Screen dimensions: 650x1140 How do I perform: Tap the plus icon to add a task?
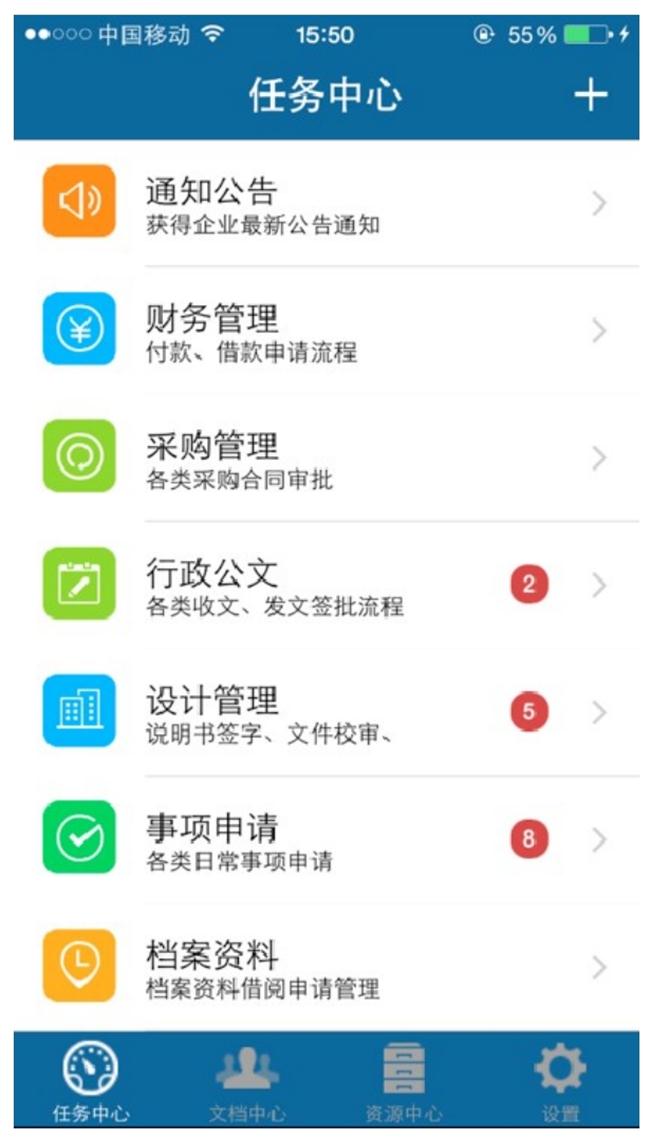point(590,95)
